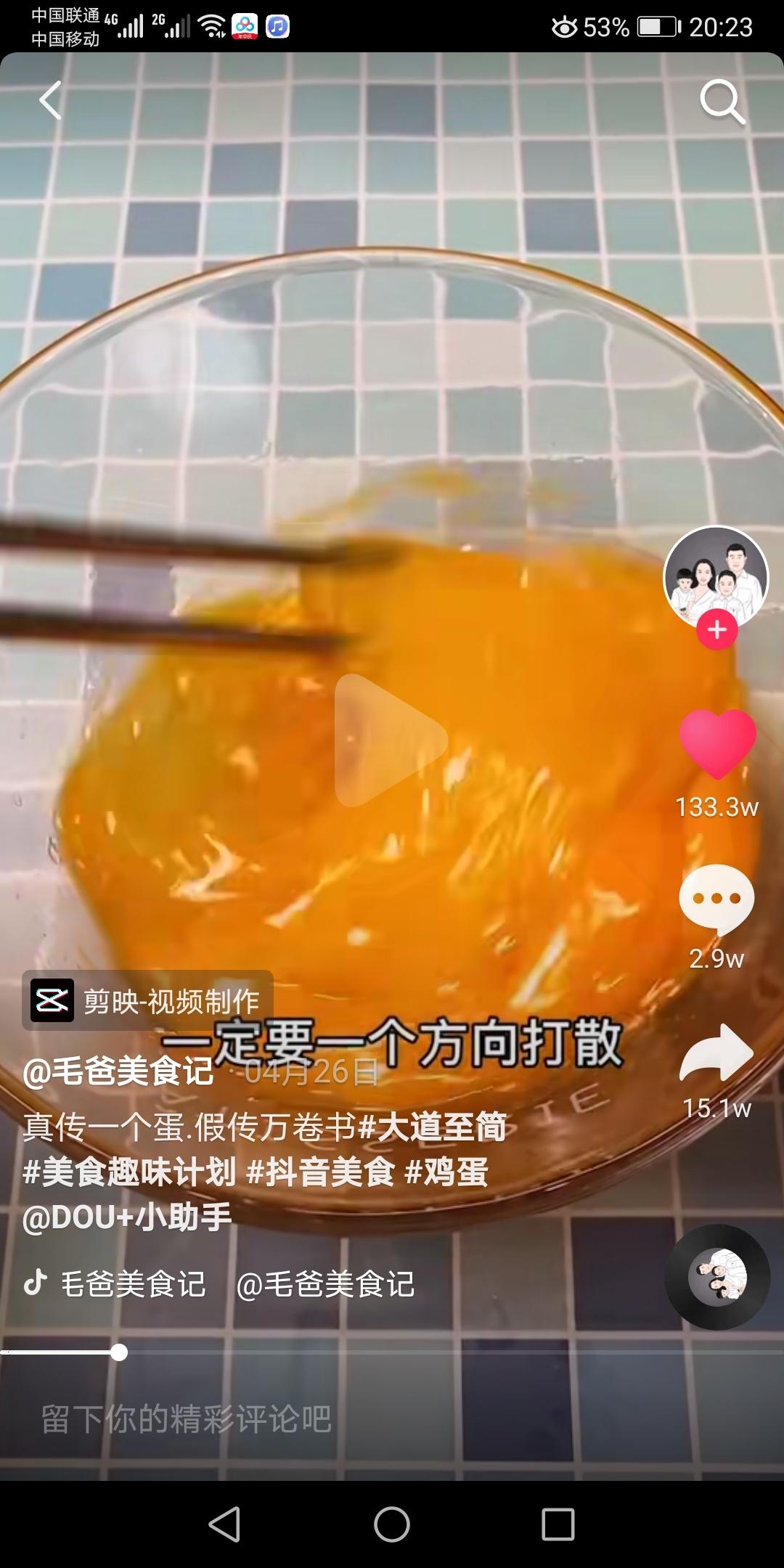Open search with the magnifier icon

(722, 102)
